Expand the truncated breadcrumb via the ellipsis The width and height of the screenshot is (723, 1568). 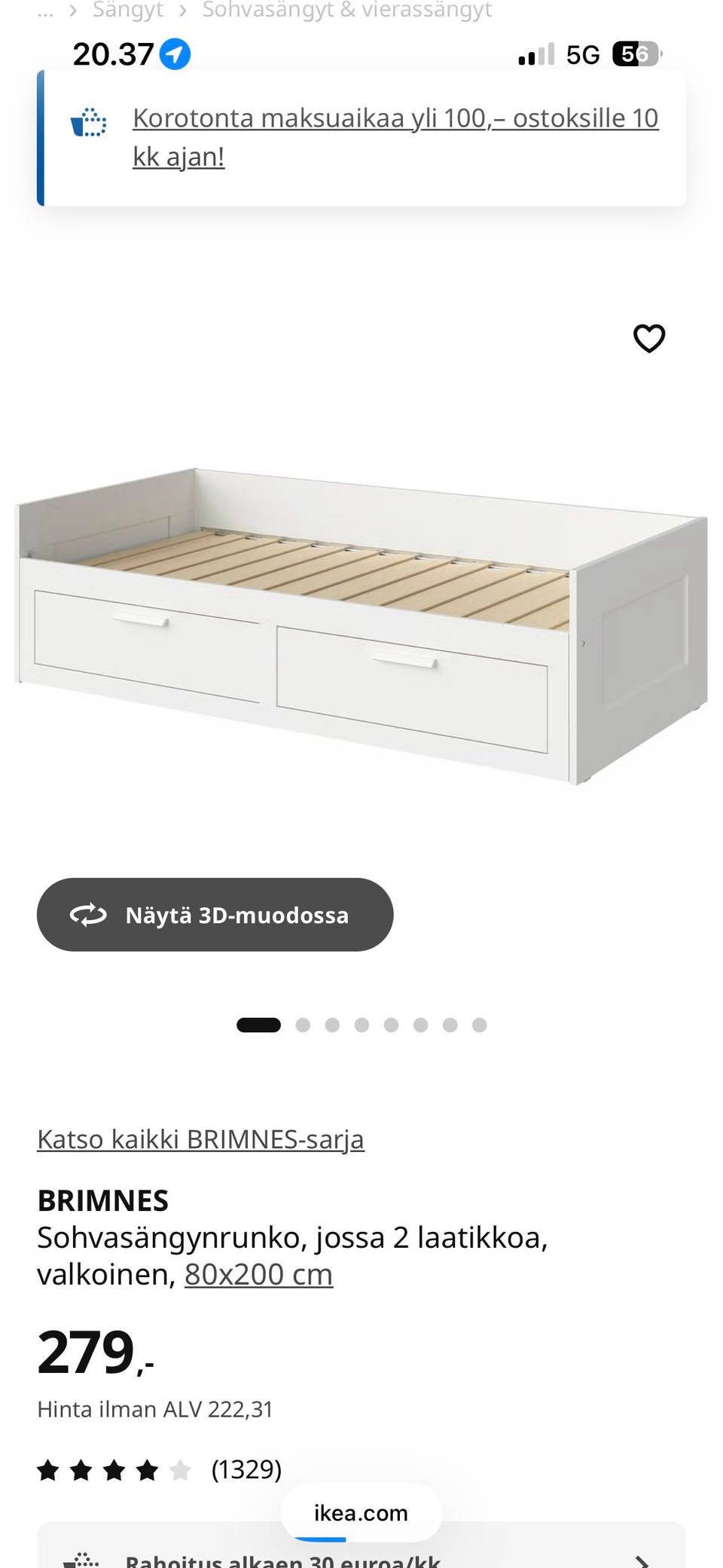(x=47, y=11)
